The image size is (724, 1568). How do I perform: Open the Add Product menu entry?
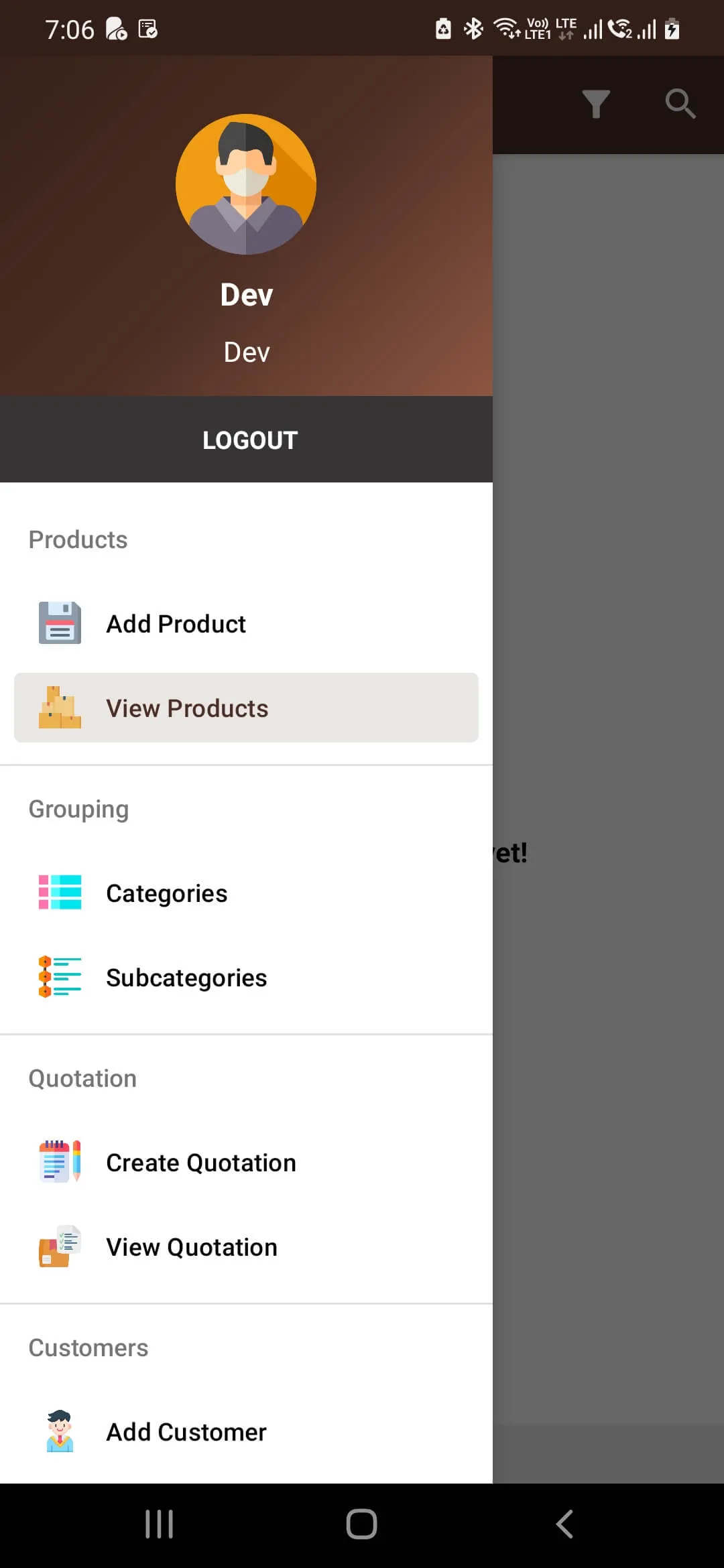point(176,623)
